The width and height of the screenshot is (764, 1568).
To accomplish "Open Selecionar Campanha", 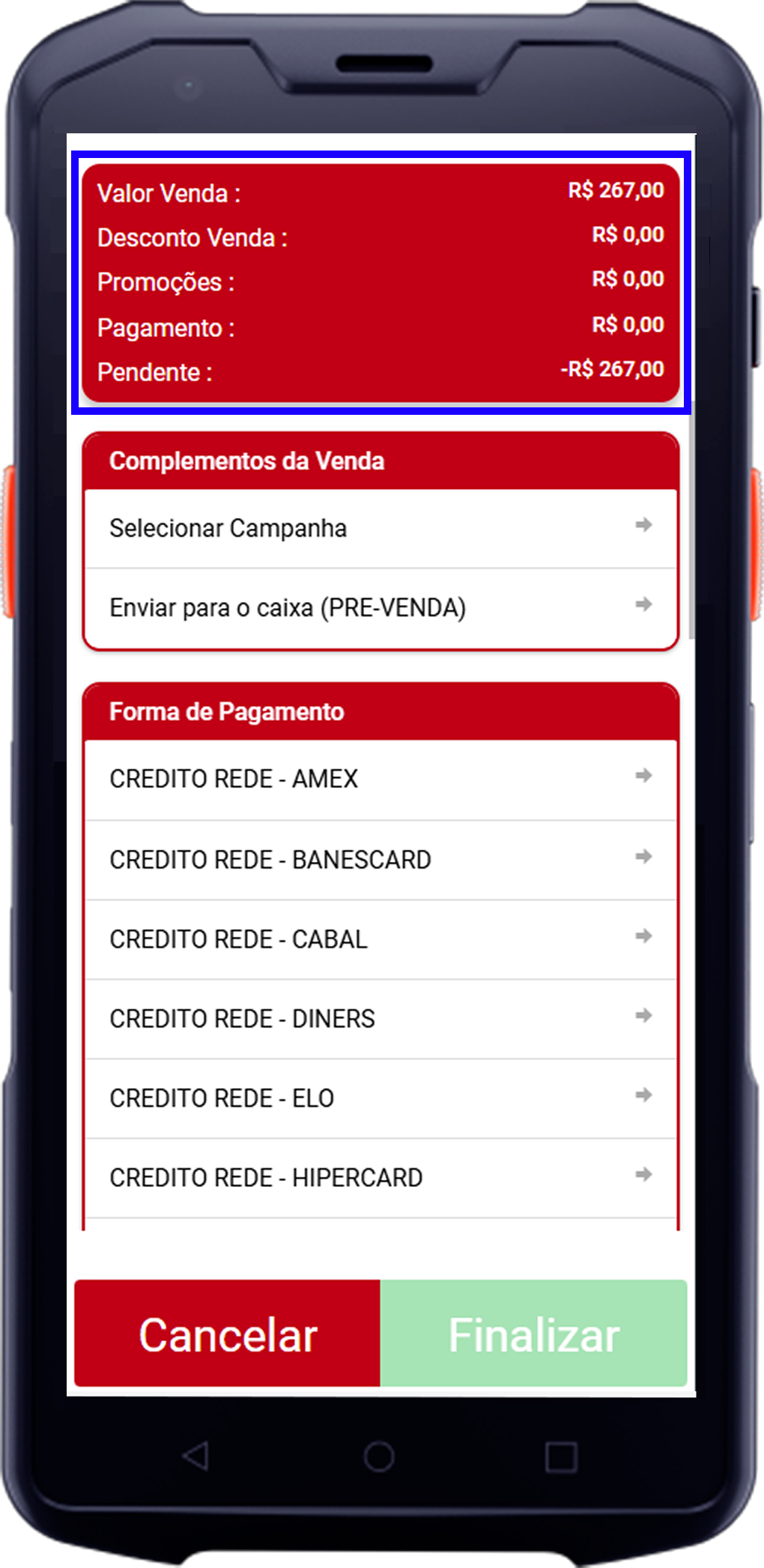I will (x=381, y=529).
